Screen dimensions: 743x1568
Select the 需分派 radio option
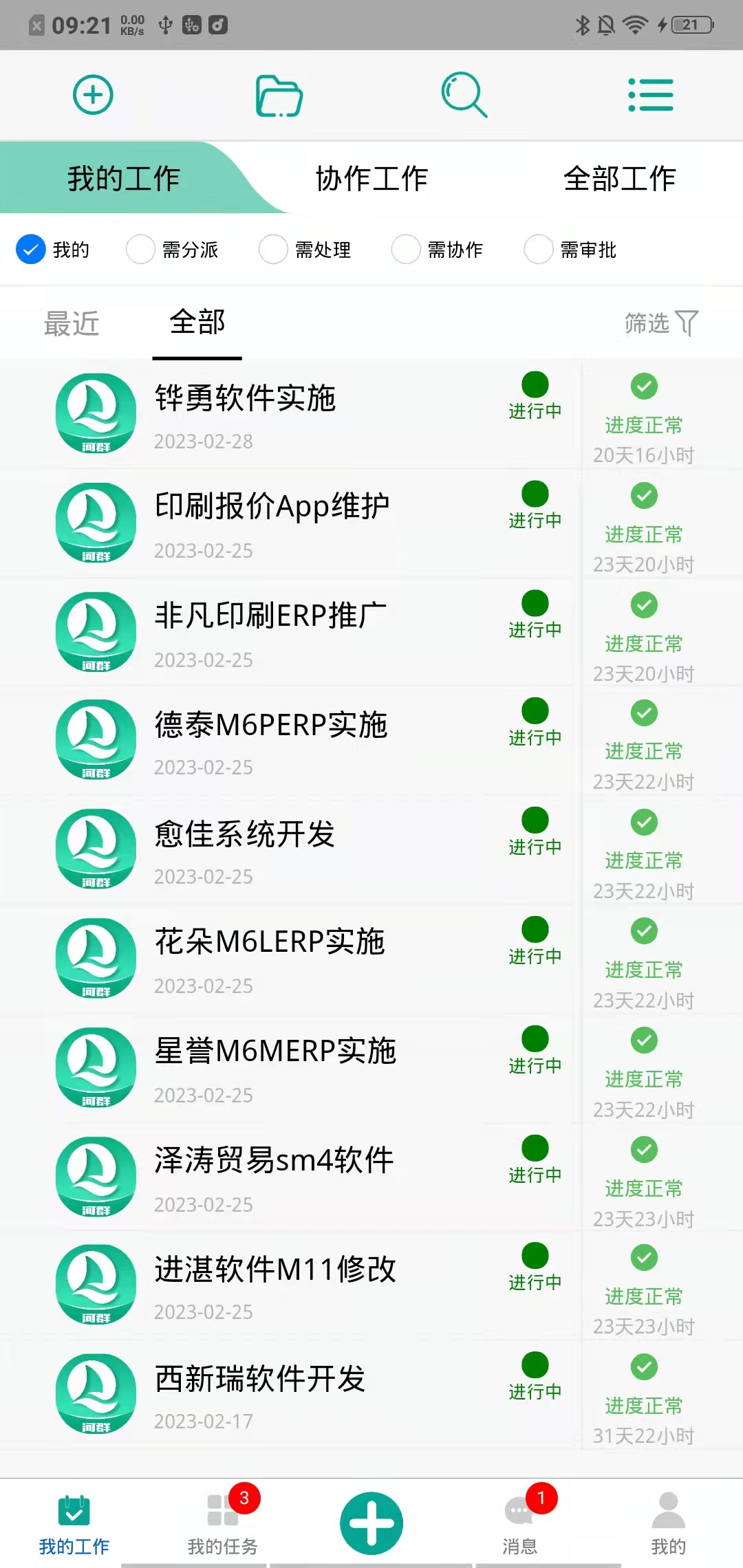point(141,250)
